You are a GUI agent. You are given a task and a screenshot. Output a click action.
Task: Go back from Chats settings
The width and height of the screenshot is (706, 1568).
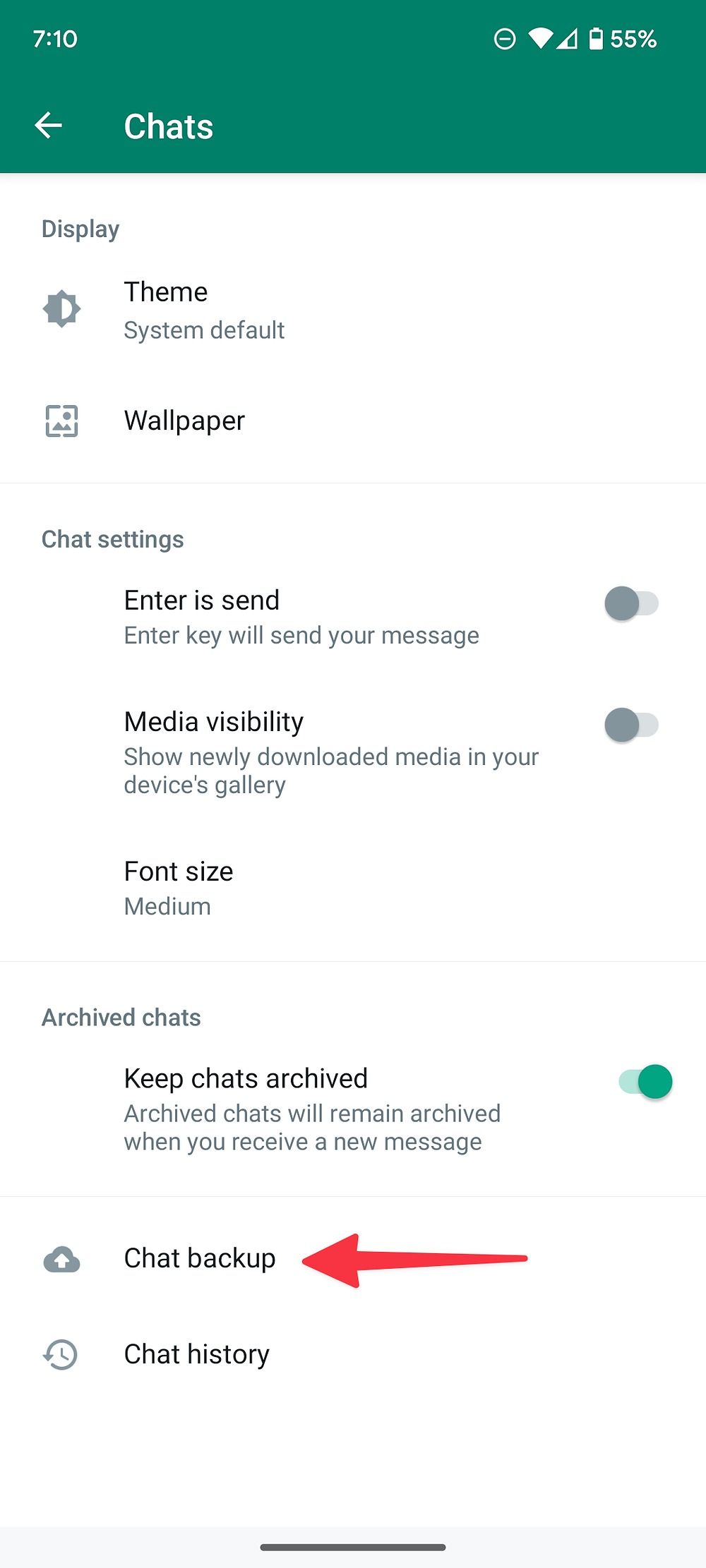(x=48, y=126)
